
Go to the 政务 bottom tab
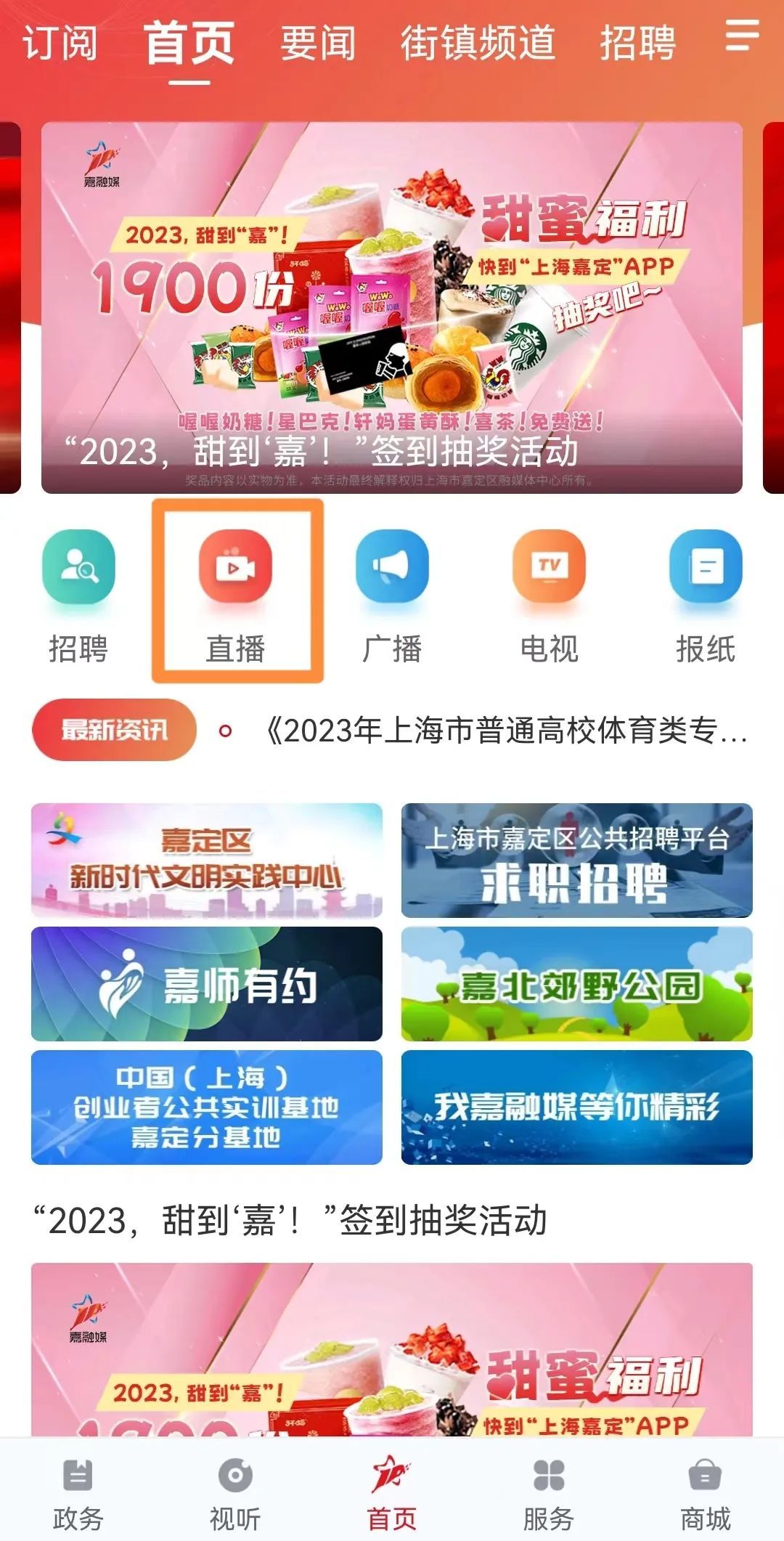point(78,1492)
